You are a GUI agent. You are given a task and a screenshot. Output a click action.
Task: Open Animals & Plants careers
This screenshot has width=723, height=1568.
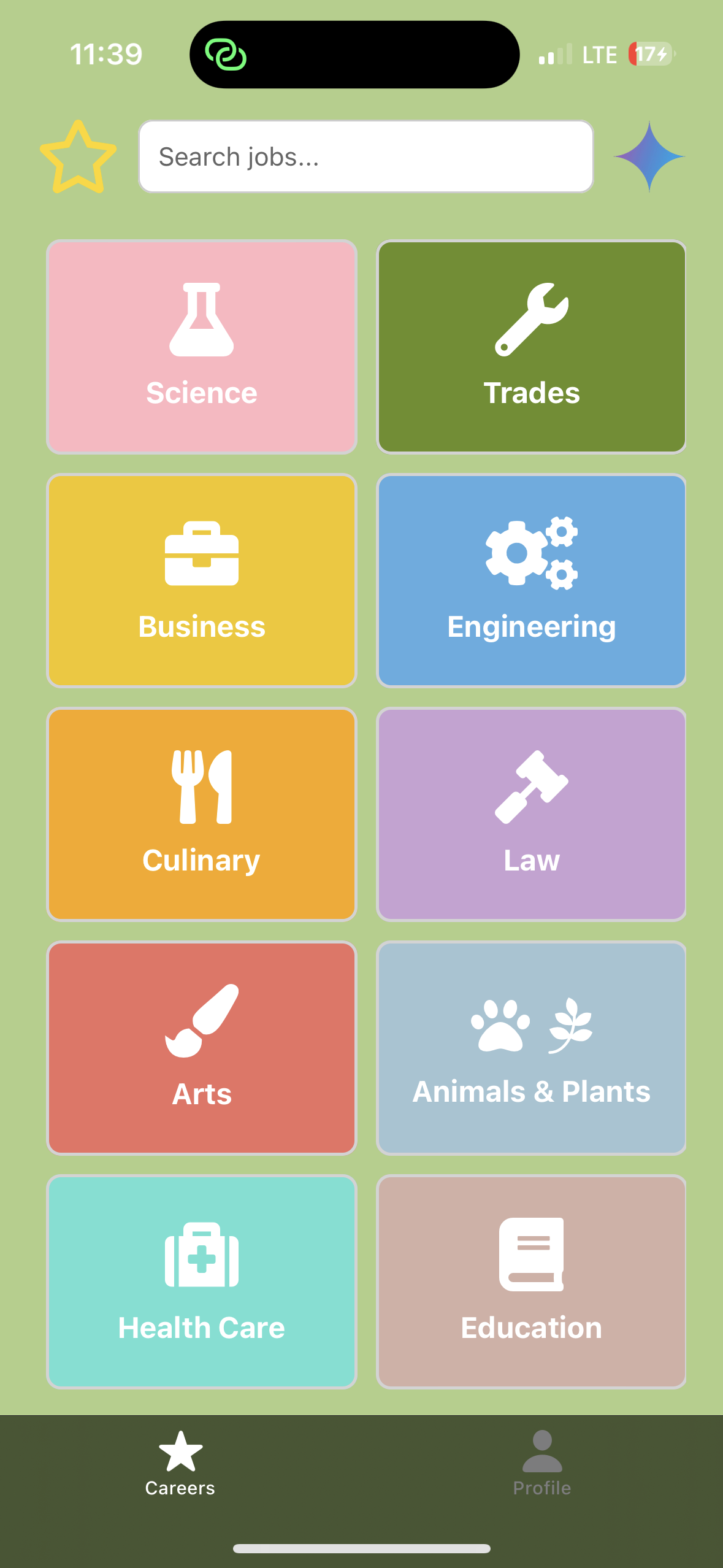[x=531, y=1048]
